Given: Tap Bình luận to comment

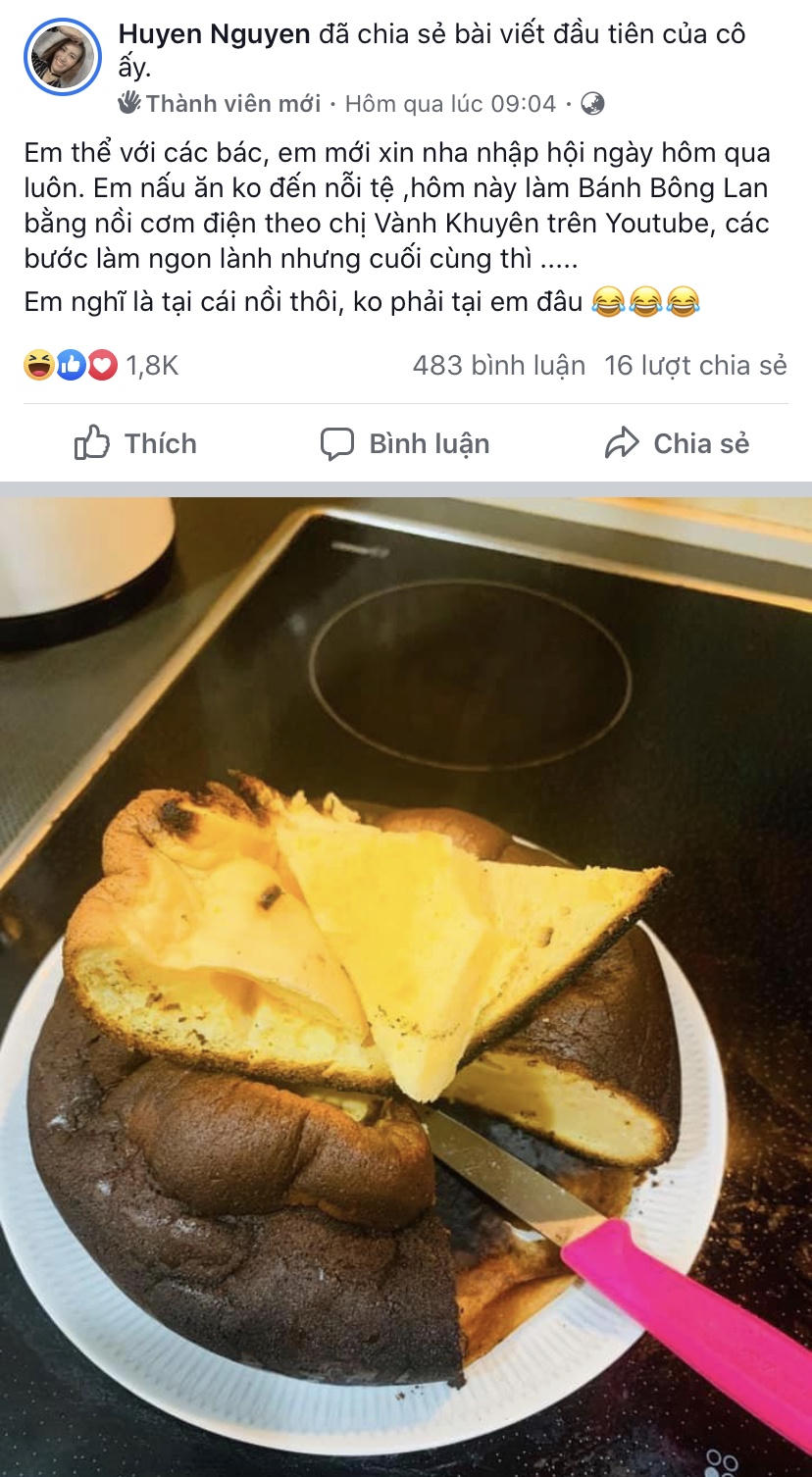Looking at the screenshot, I should (405, 443).
